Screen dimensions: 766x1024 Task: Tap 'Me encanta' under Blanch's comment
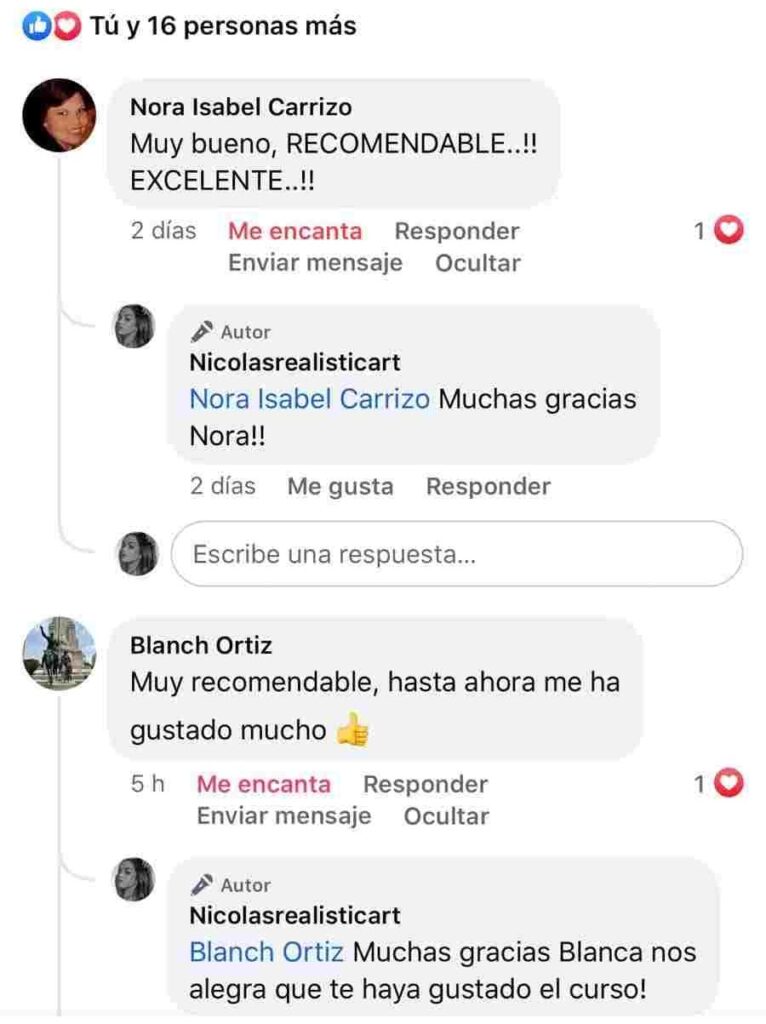pos(263,784)
